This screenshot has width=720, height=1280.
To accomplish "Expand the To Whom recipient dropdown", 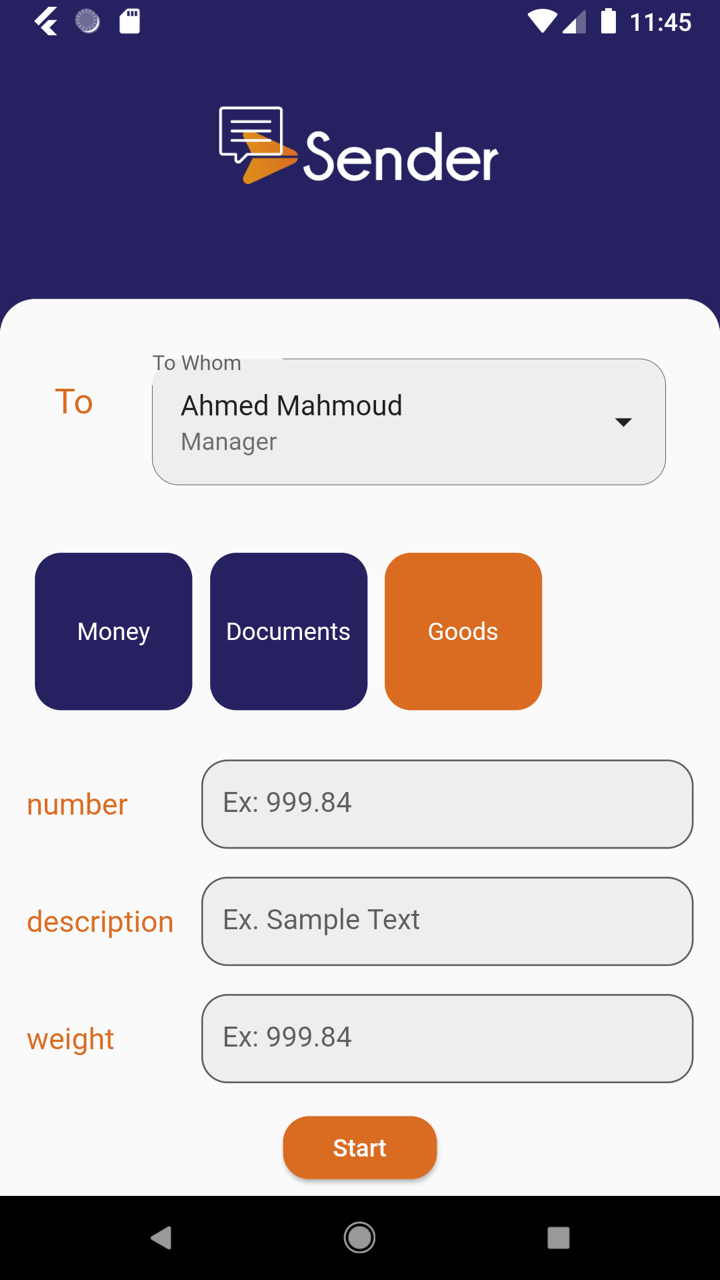I will coord(408,422).
